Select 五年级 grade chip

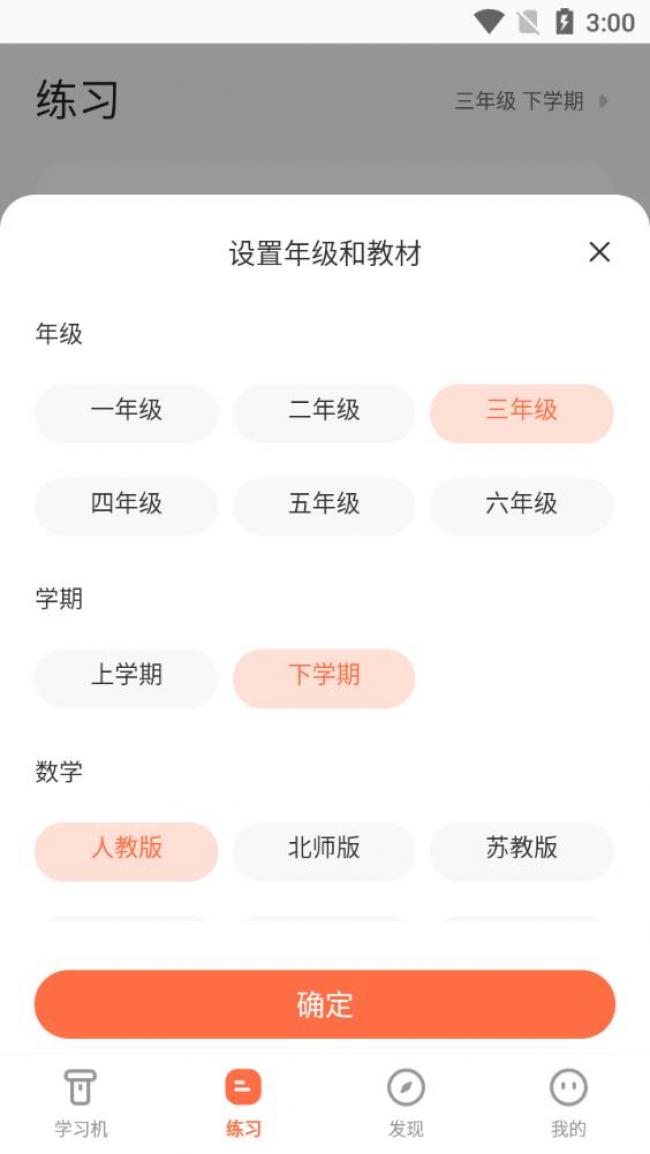(324, 506)
